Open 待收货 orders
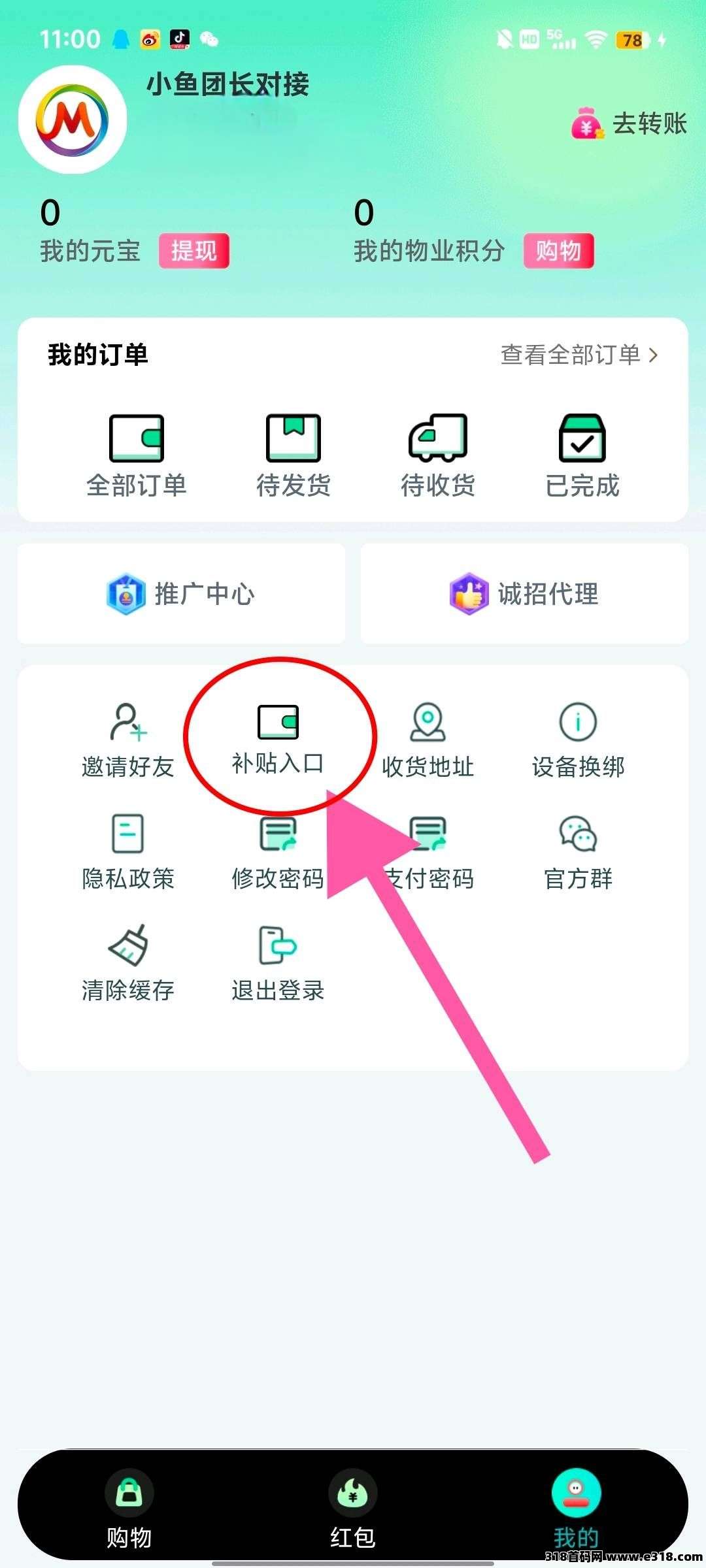The height and width of the screenshot is (1568, 706). 437,455
